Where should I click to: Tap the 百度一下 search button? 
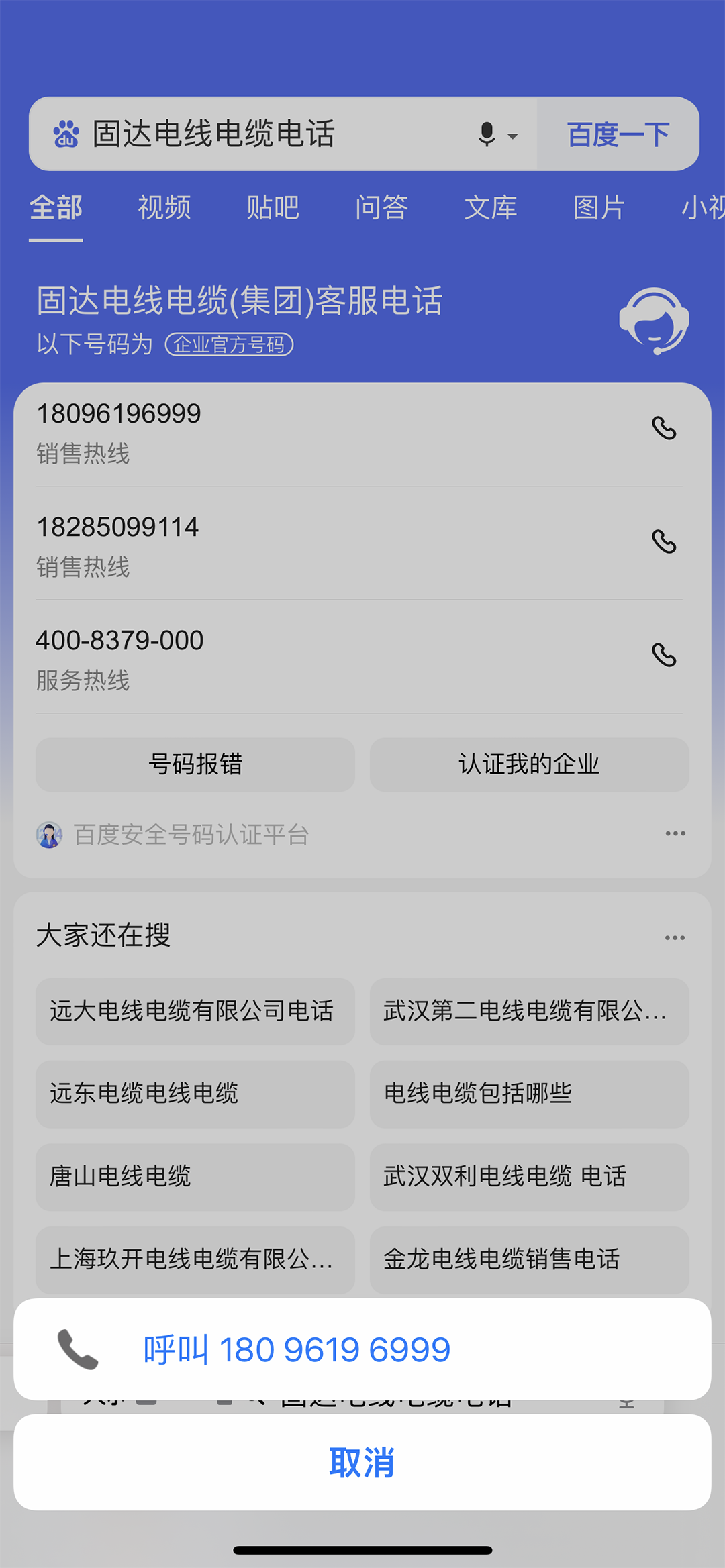click(x=618, y=134)
